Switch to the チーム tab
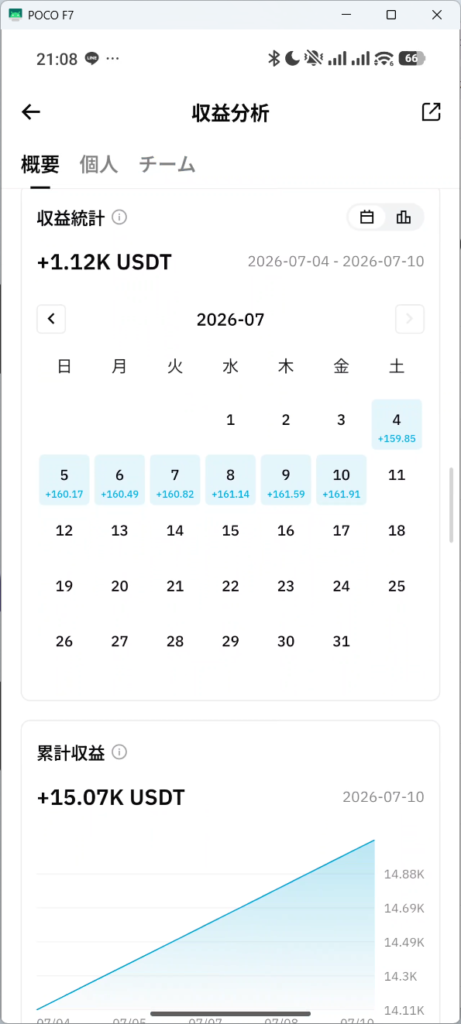 pyautogui.click(x=167, y=164)
